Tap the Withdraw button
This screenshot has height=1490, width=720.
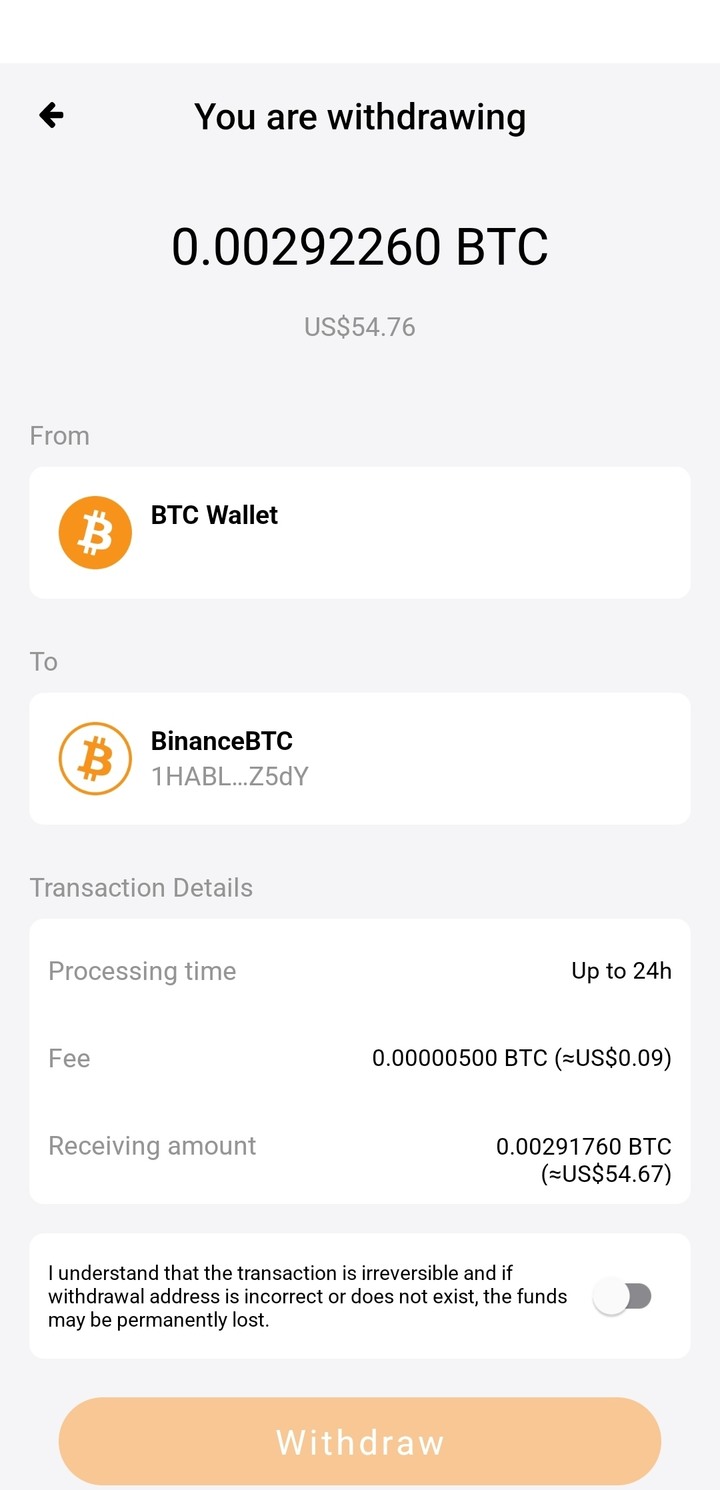click(x=360, y=1441)
